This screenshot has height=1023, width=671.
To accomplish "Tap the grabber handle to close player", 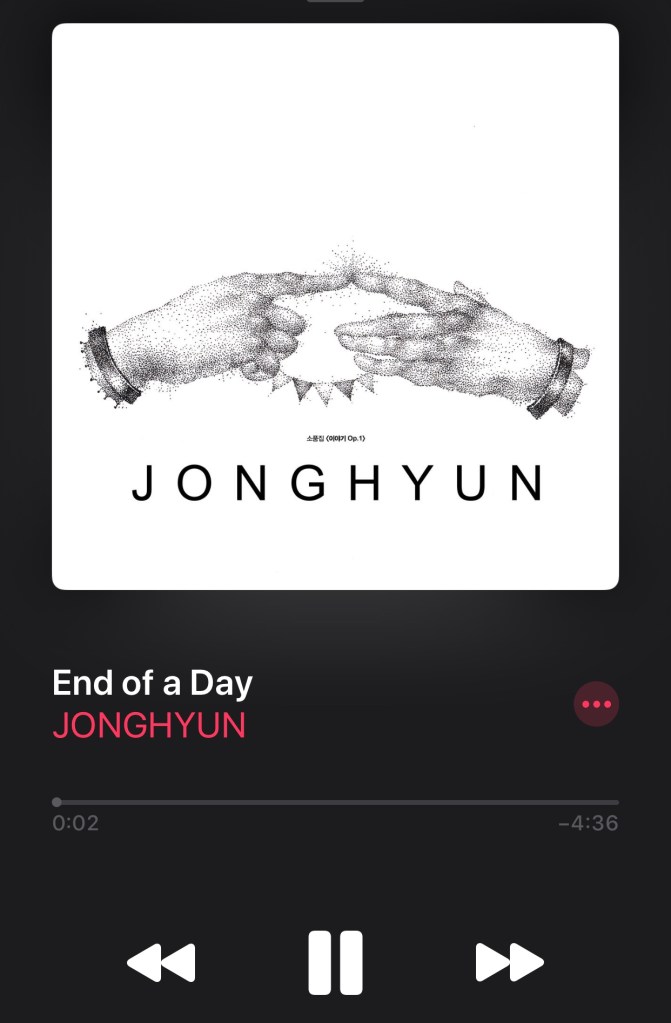I will [335, 2].
